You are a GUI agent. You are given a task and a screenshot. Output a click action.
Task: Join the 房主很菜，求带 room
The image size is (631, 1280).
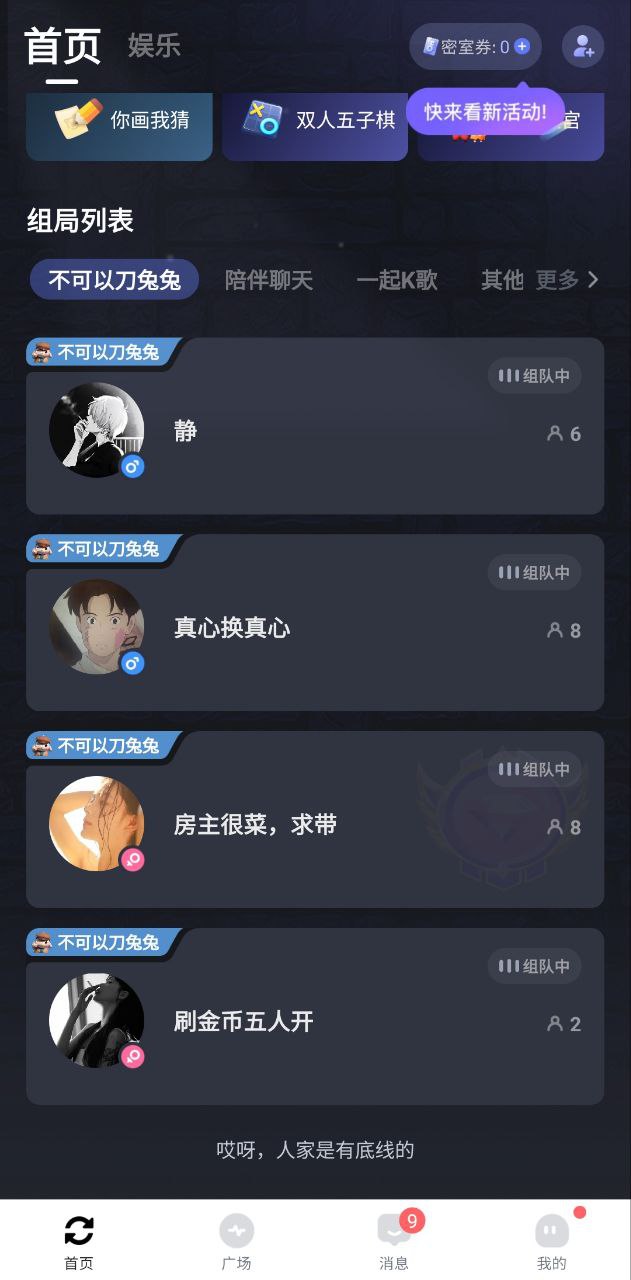[315, 826]
